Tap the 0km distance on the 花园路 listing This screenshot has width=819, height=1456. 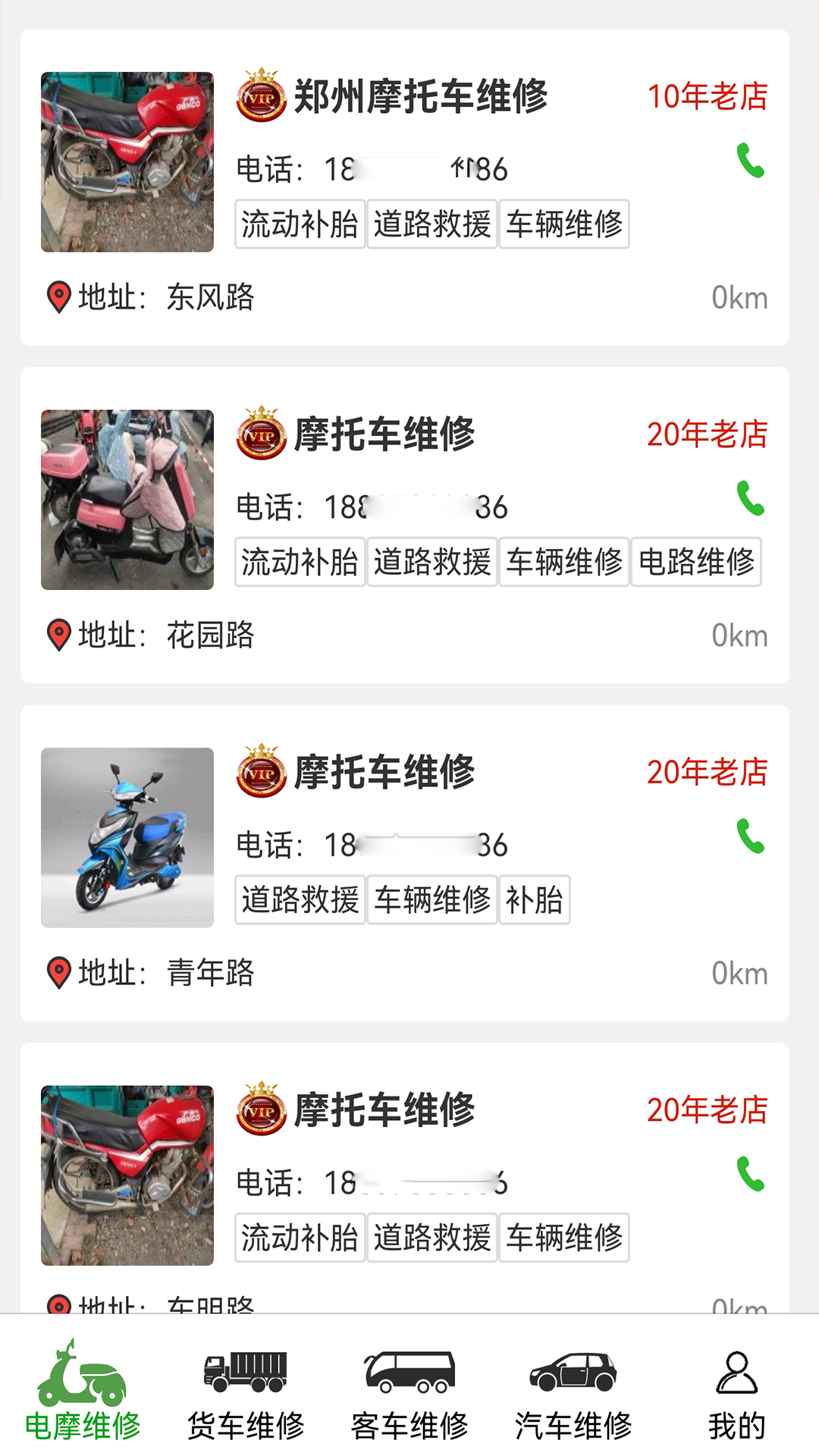coord(739,636)
